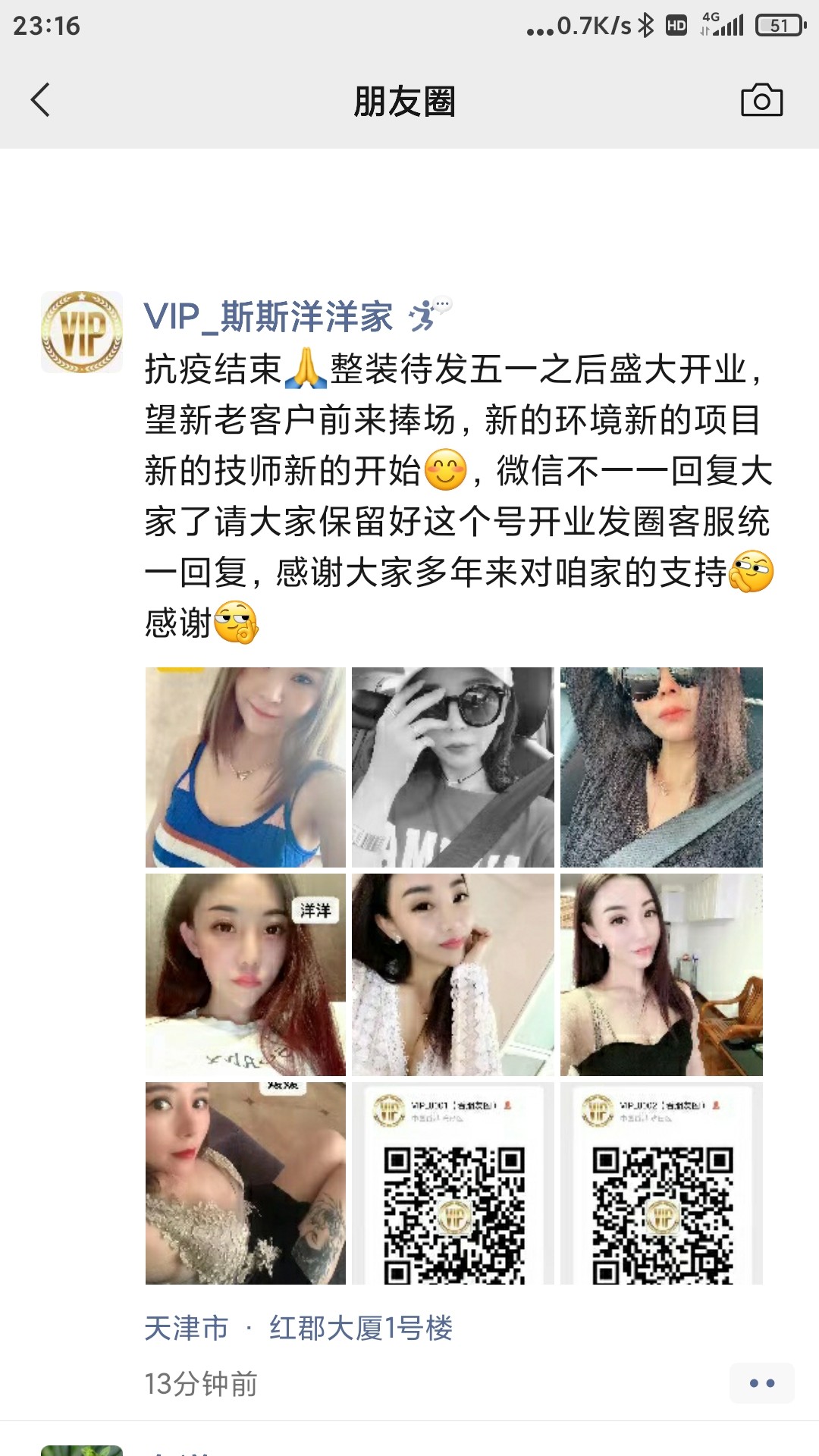Open the VIP_斯斯洋洋家 username link

point(268,316)
